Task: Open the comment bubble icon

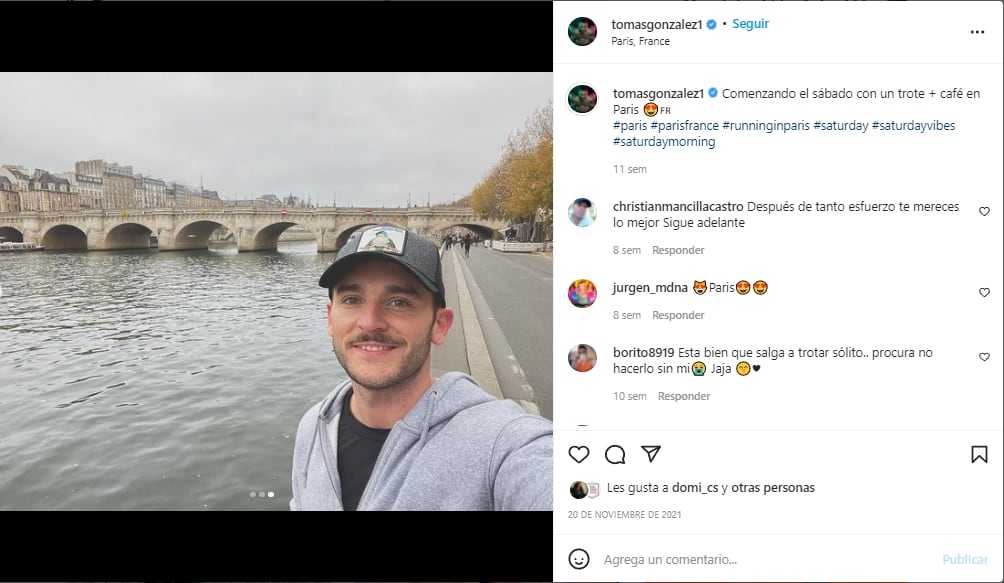Action: point(615,455)
